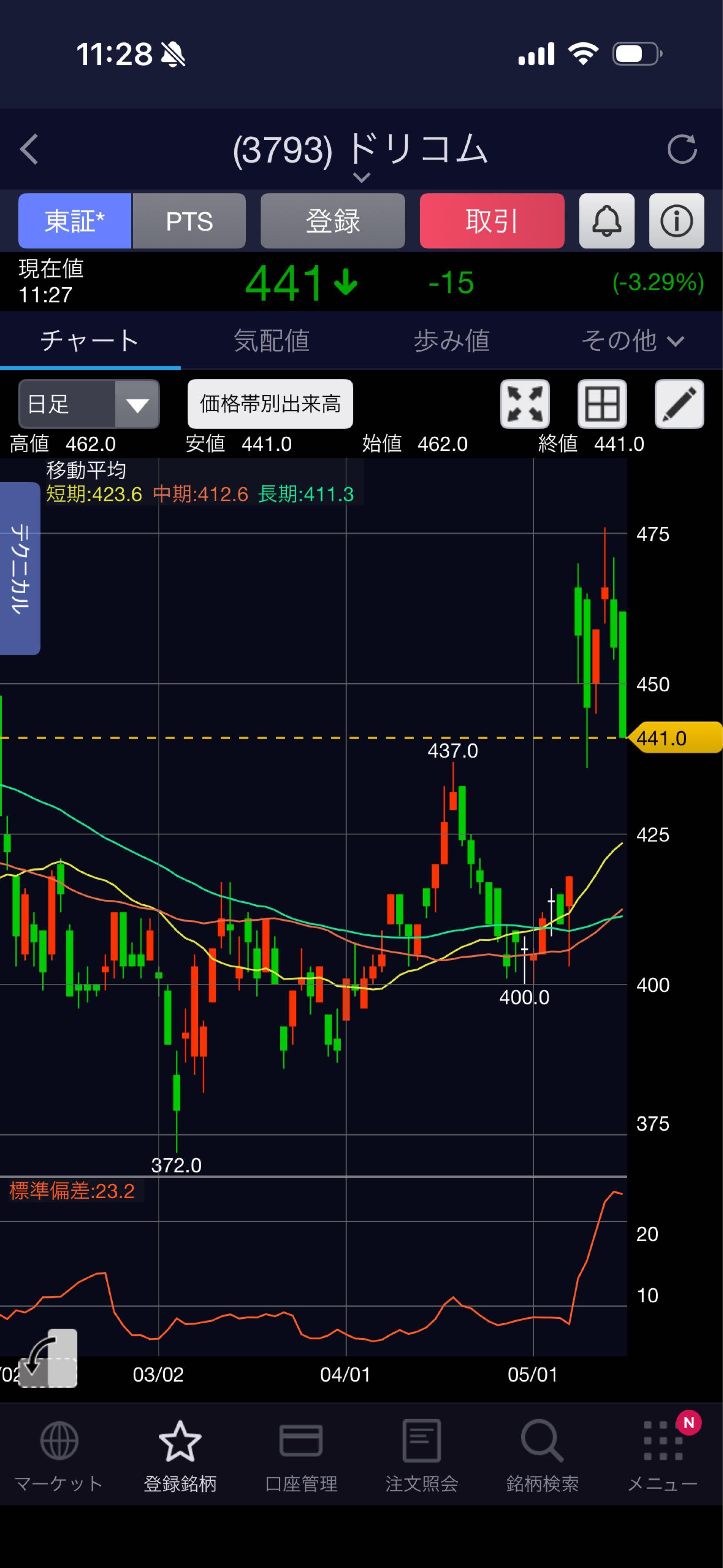The width and height of the screenshot is (723, 1568).
Task: Open the 取引 trade button
Action: [x=492, y=221]
